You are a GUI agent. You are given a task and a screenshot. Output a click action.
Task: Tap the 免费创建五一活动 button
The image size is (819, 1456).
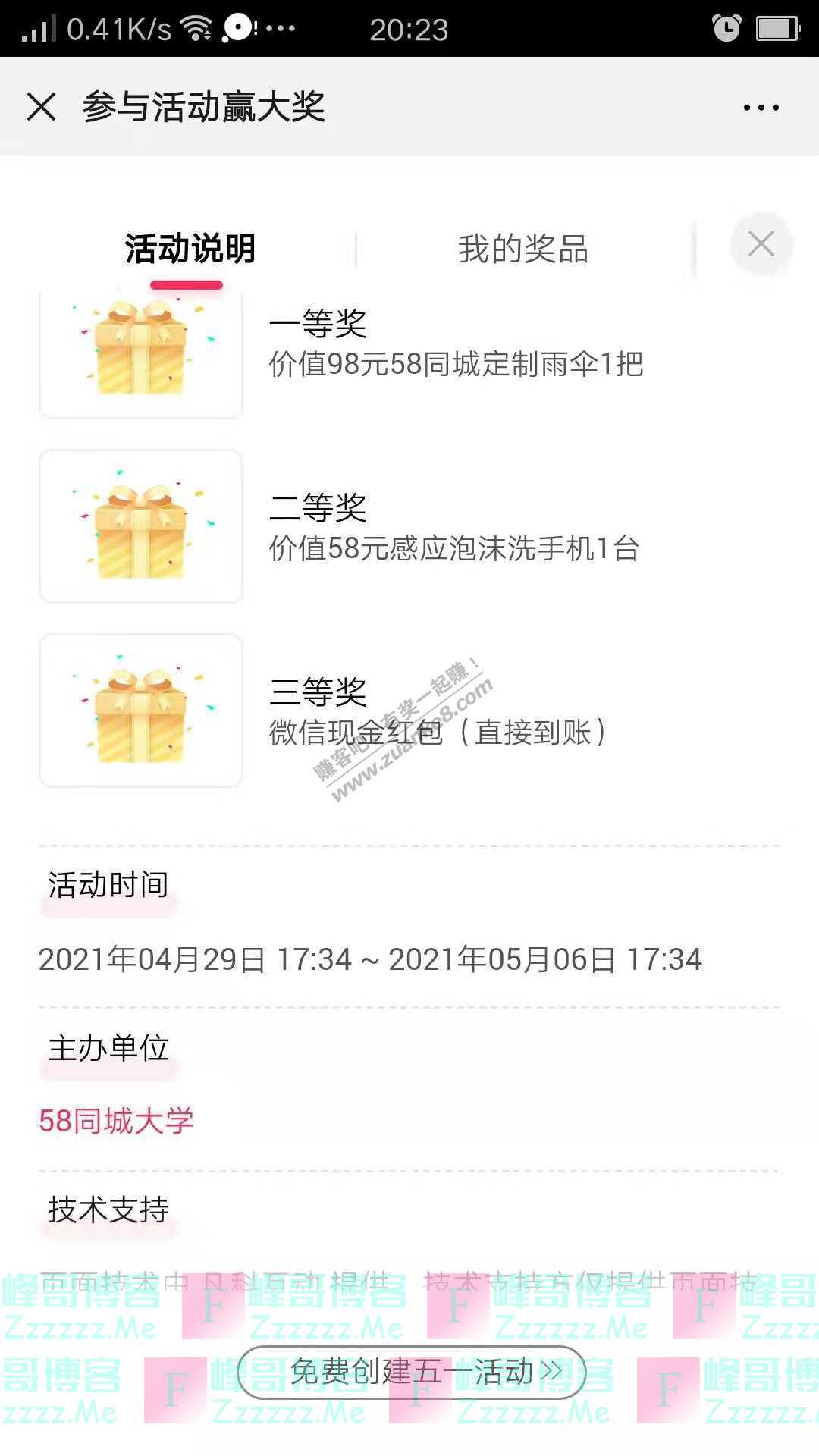click(x=412, y=1372)
